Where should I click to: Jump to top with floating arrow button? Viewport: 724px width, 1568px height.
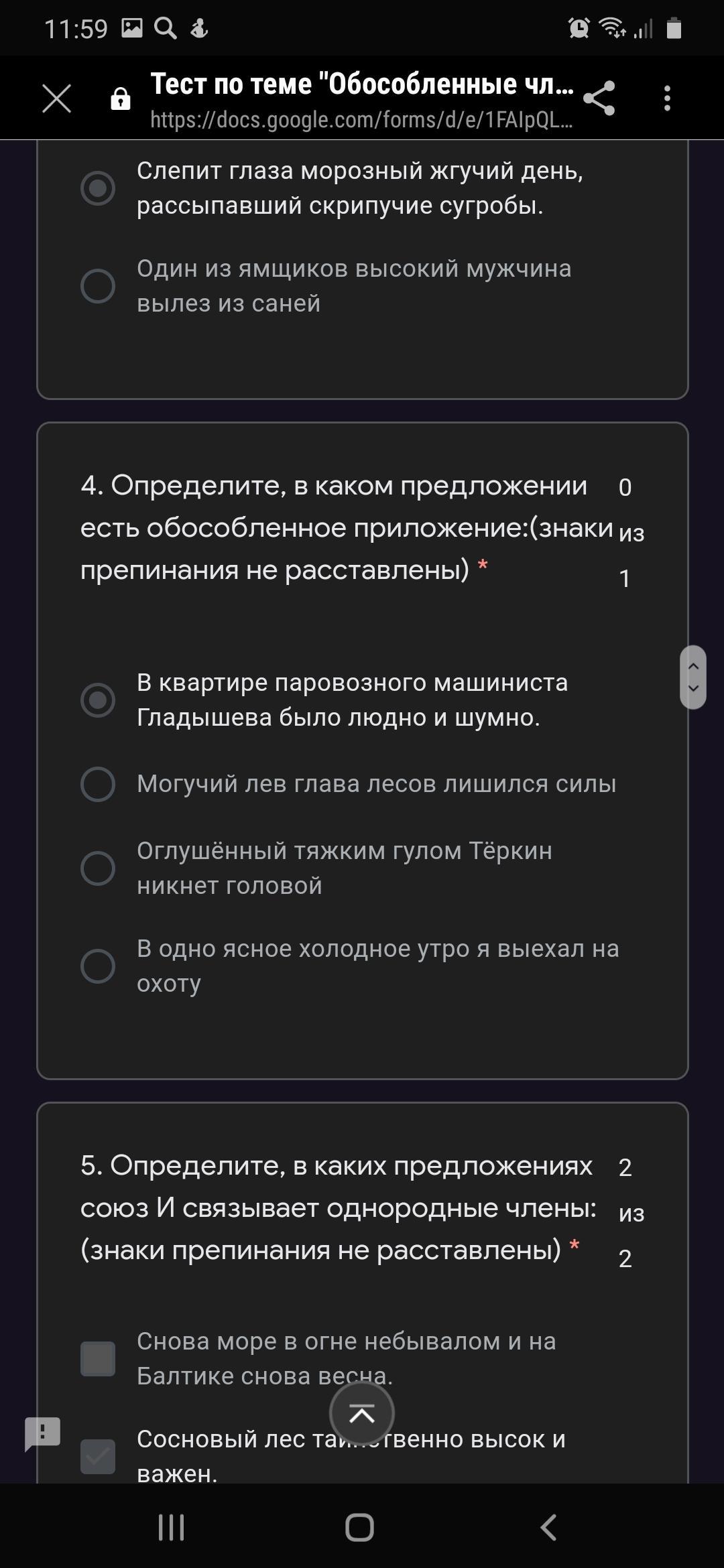361,1414
